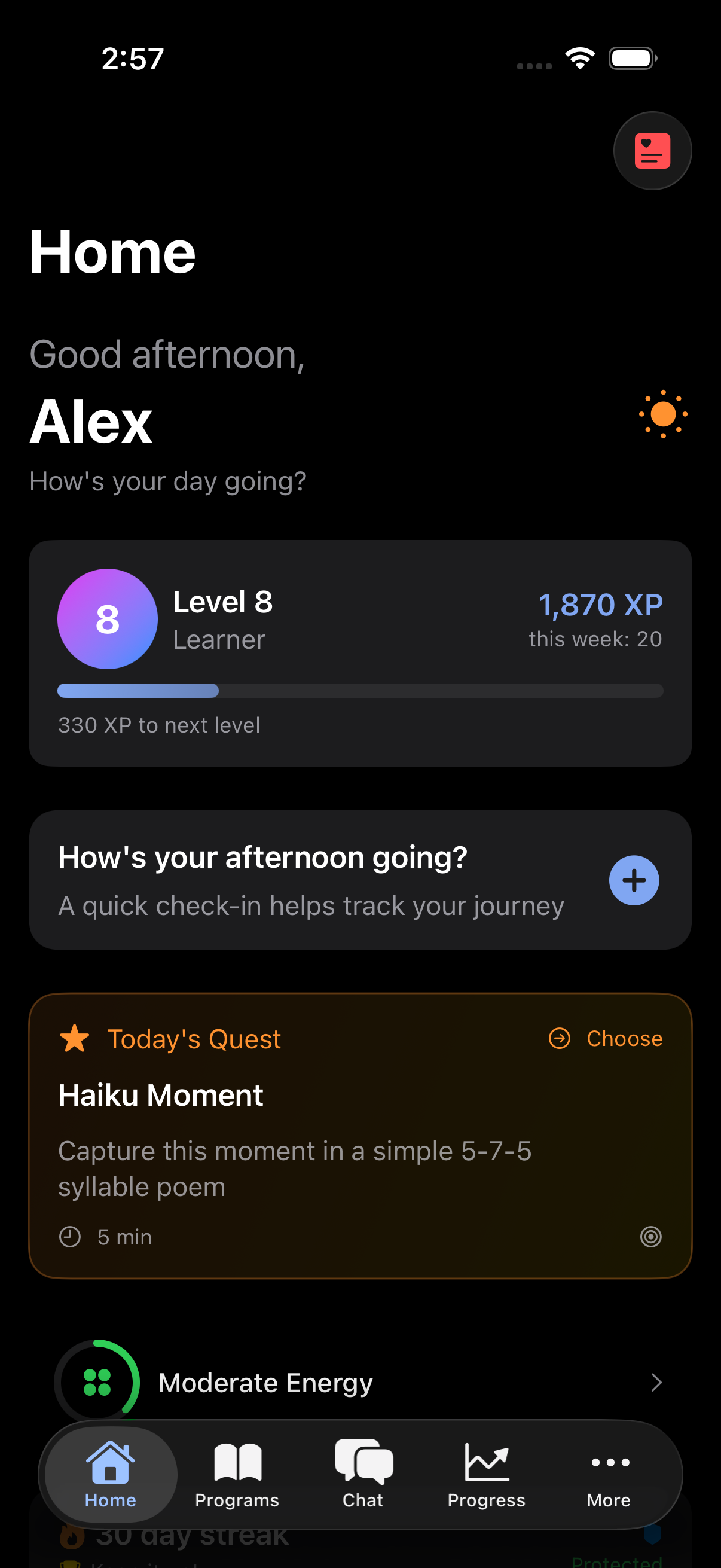Open the red journal icon
721x1568 pixels.
click(652, 150)
